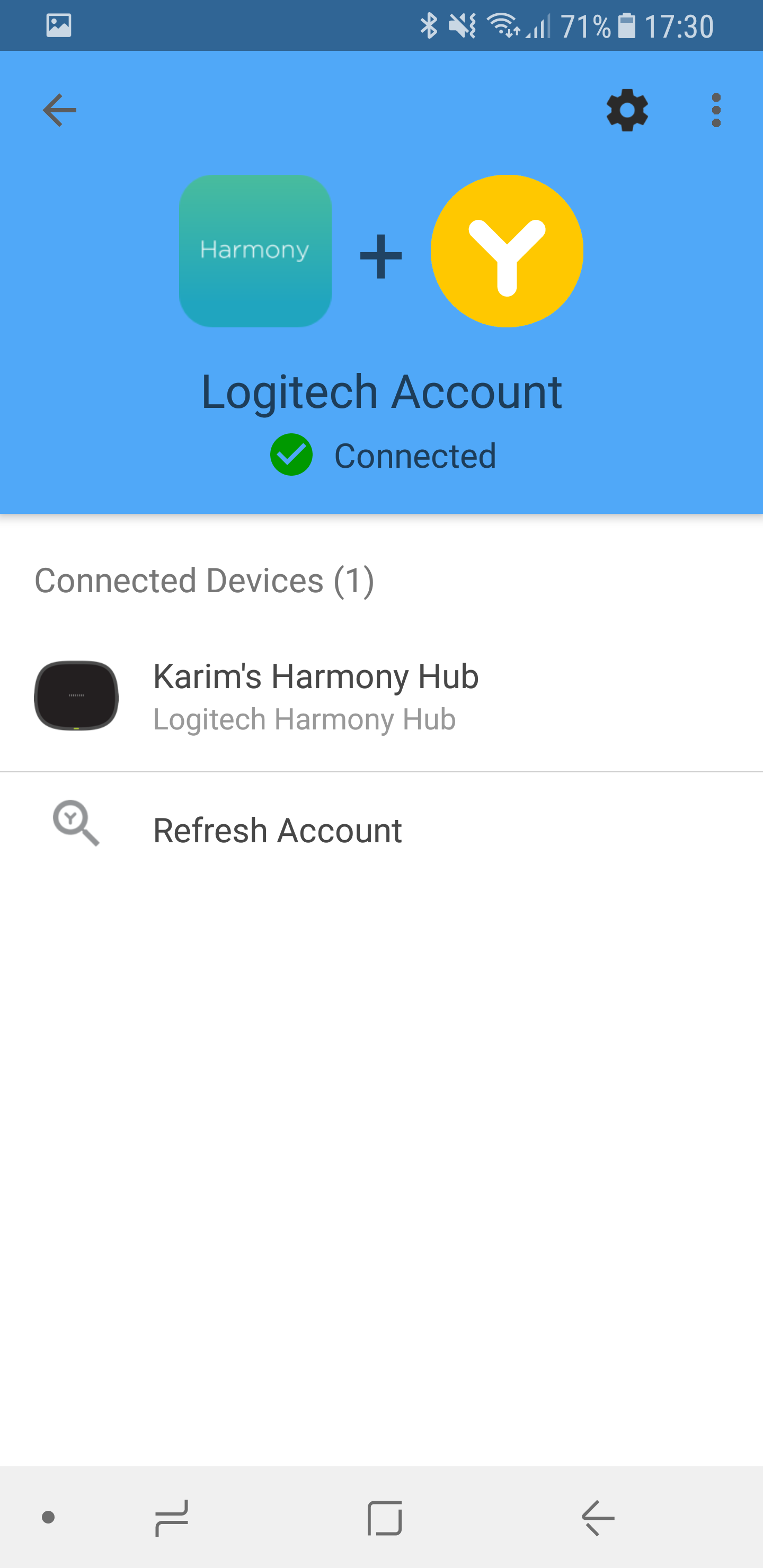Go back using the top-left arrow
Image resolution: width=763 pixels, height=1568 pixels.
[x=60, y=110]
